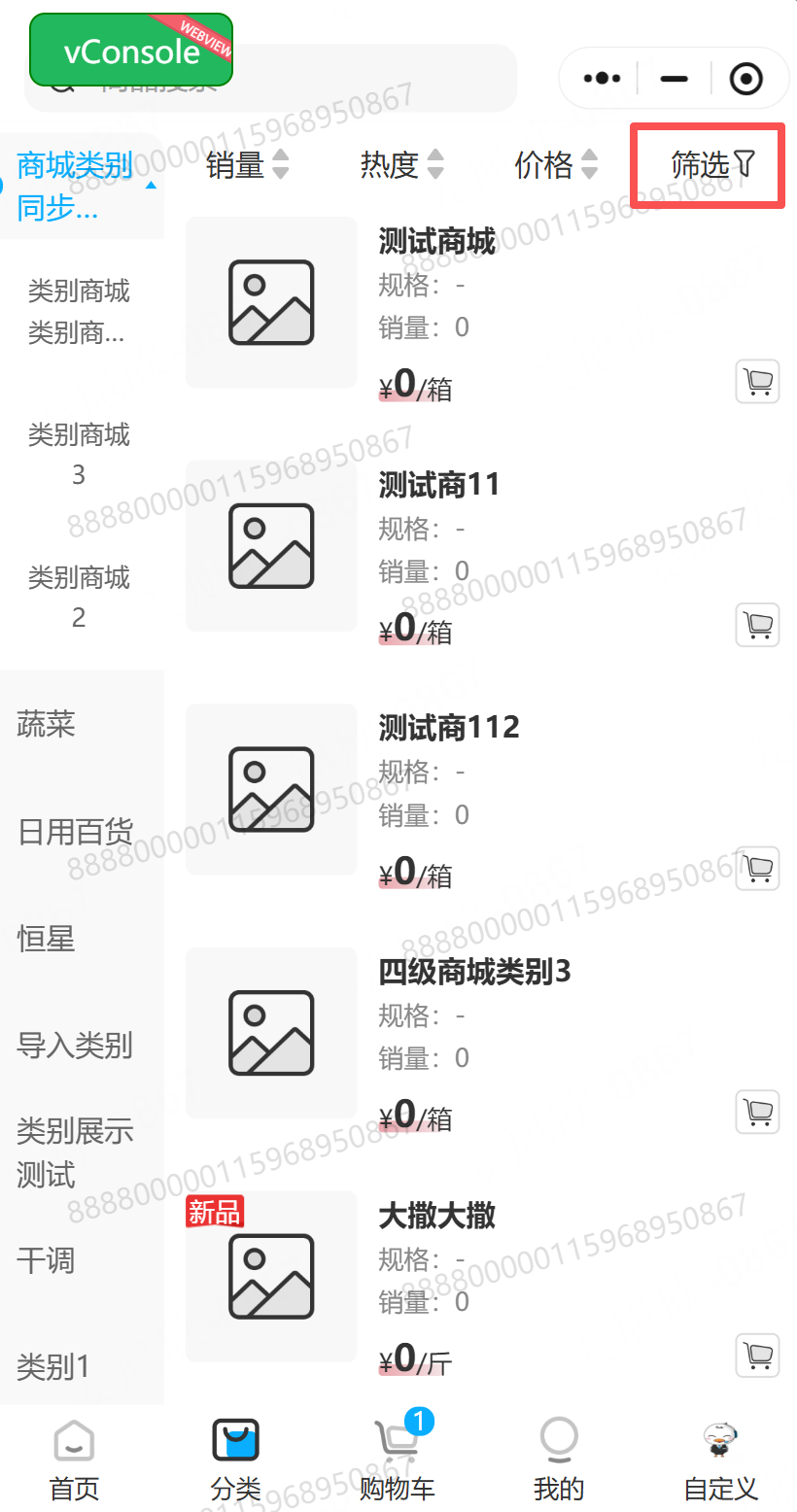Select the 蔬菜 category
The width and height of the screenshot is (797, 1512).
pos(47,724)
